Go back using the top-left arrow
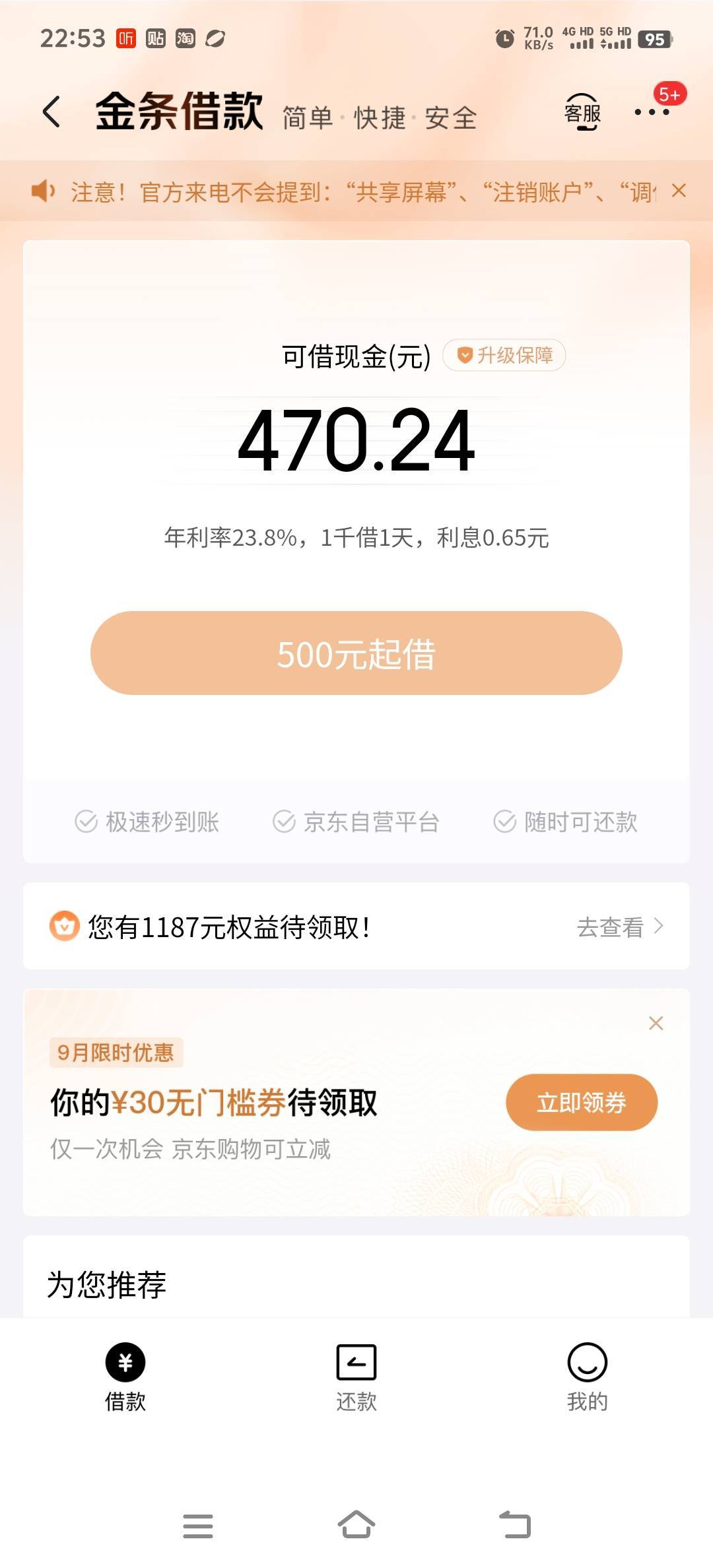The height and width of the screenshot is (1568, 713). (x=51, y=112)
